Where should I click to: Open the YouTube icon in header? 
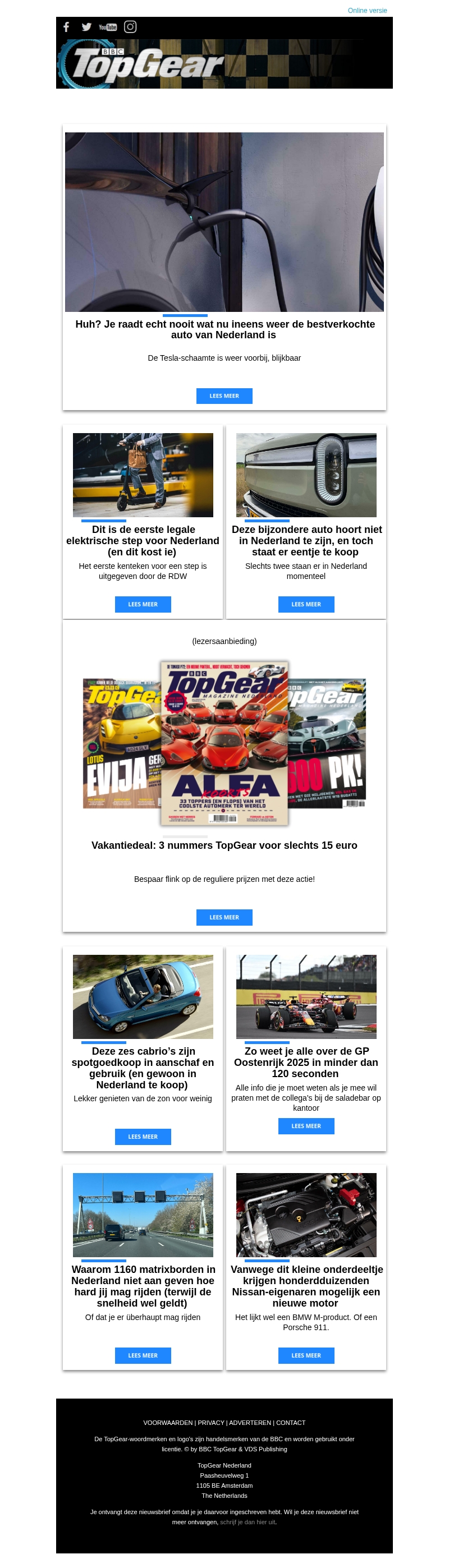point(108,27)
